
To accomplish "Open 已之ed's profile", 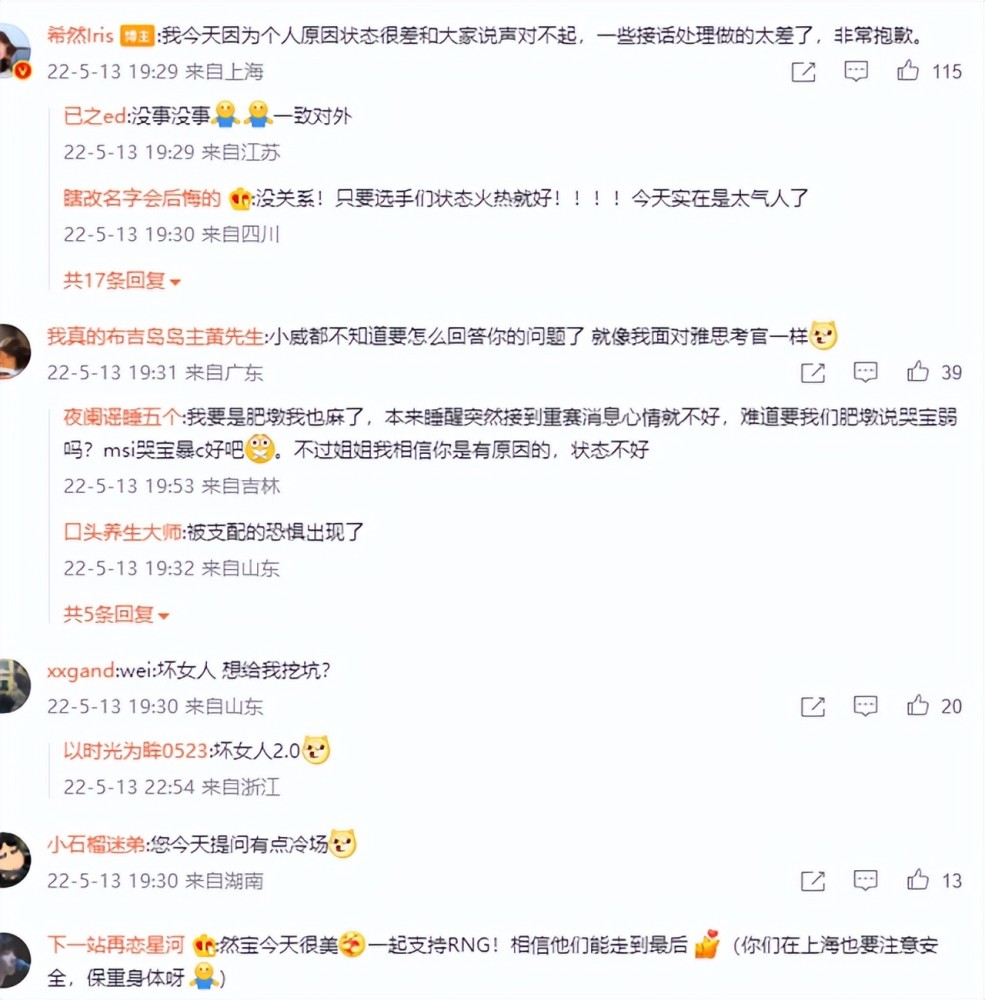I will point(95,116).
